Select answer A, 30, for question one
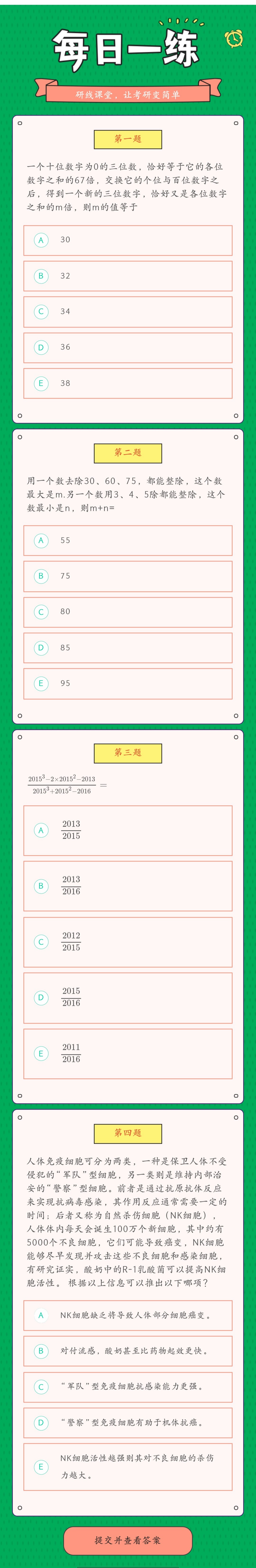256x1568 pixels. tap(128, 240)
